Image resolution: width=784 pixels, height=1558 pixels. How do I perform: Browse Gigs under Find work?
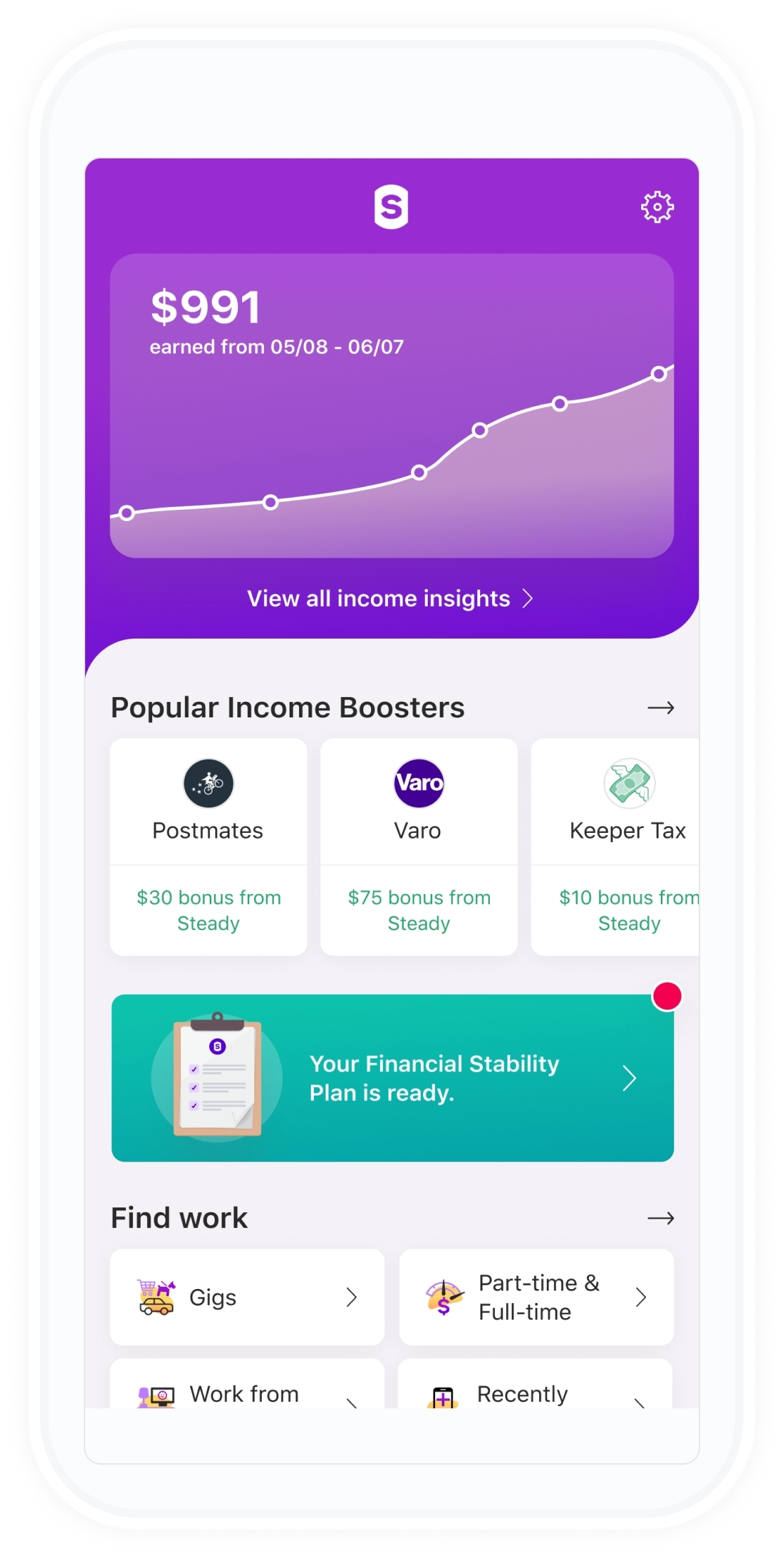coord(247,1297)
